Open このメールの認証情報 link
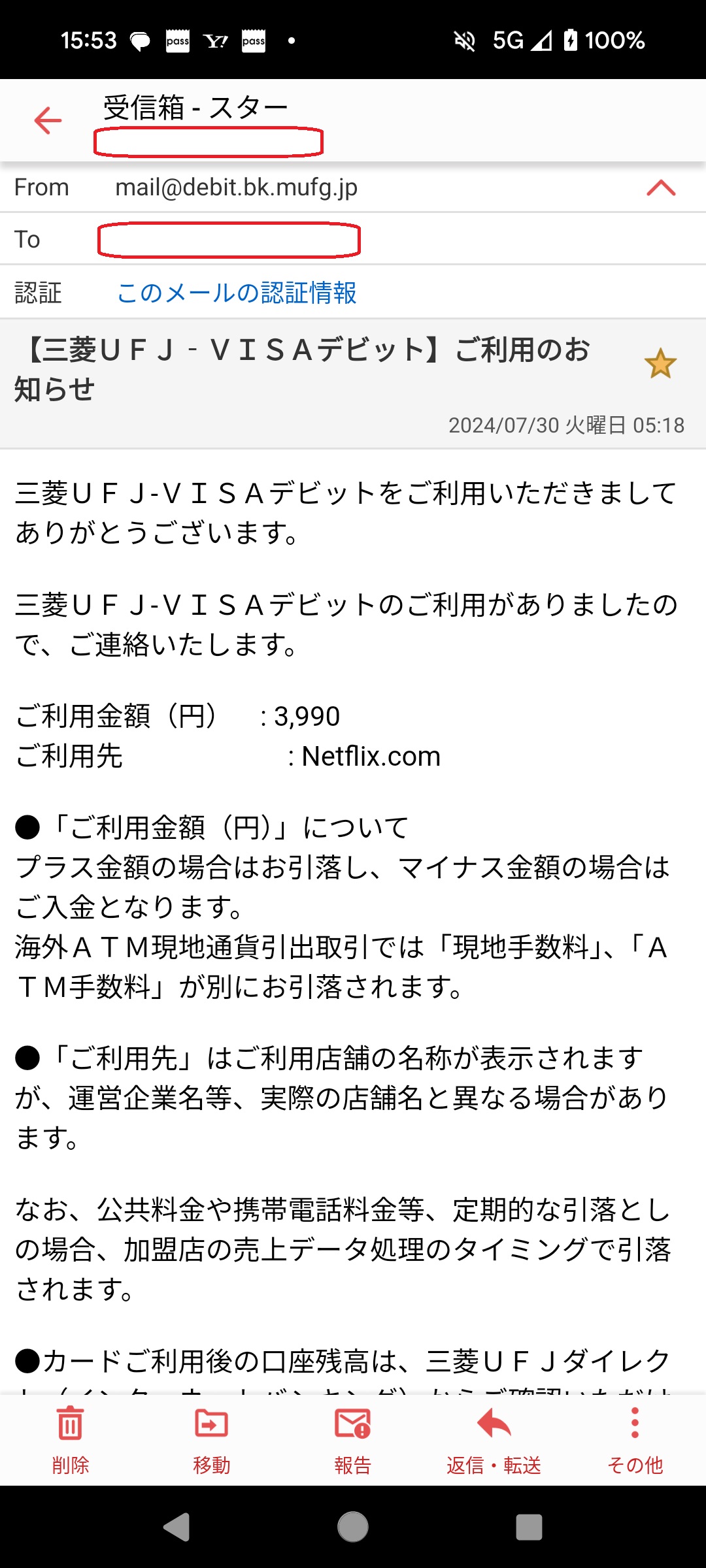 coord(237,293)
